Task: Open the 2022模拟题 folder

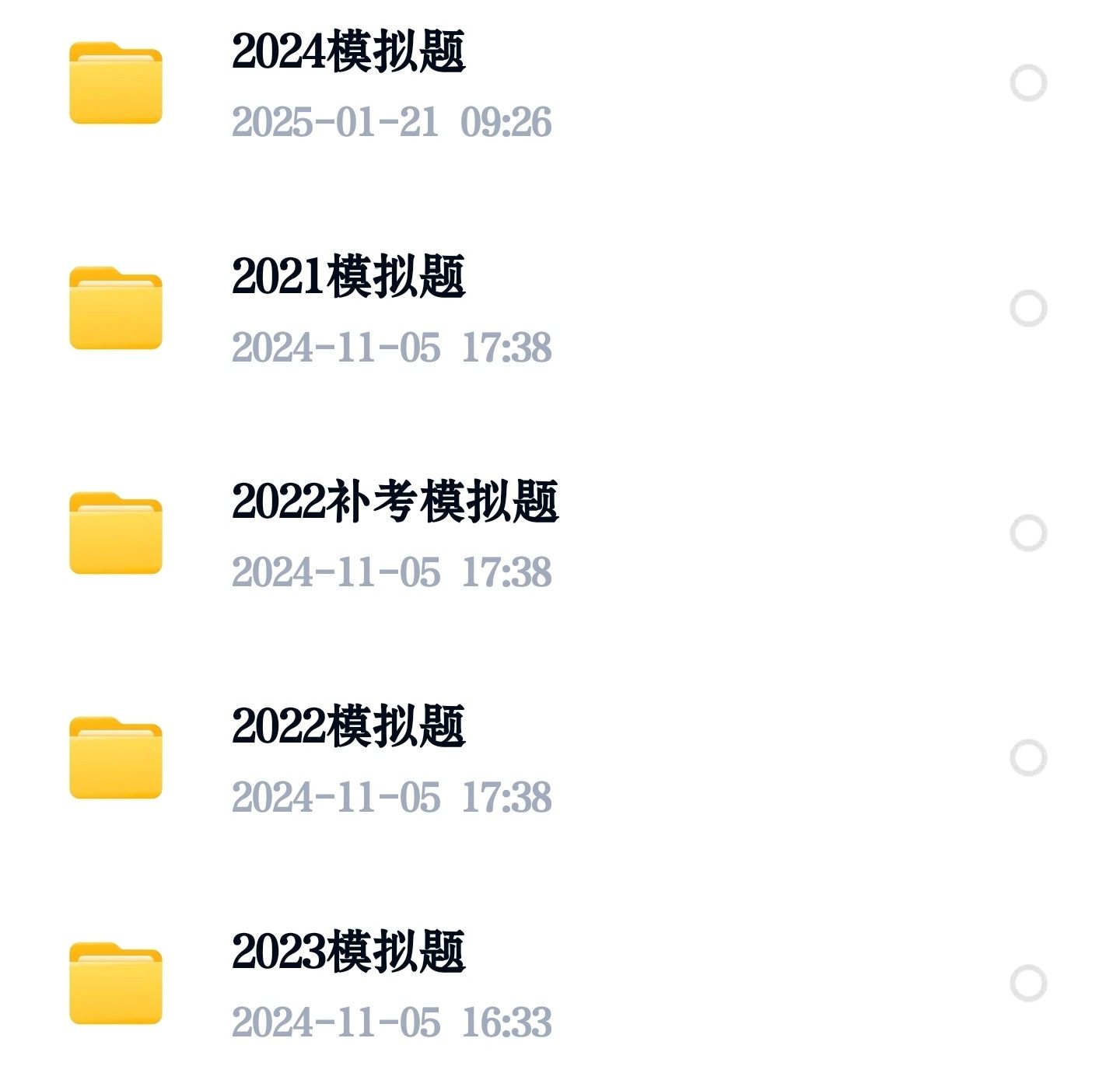Action: pyautogui.click(x=348, y=727)
